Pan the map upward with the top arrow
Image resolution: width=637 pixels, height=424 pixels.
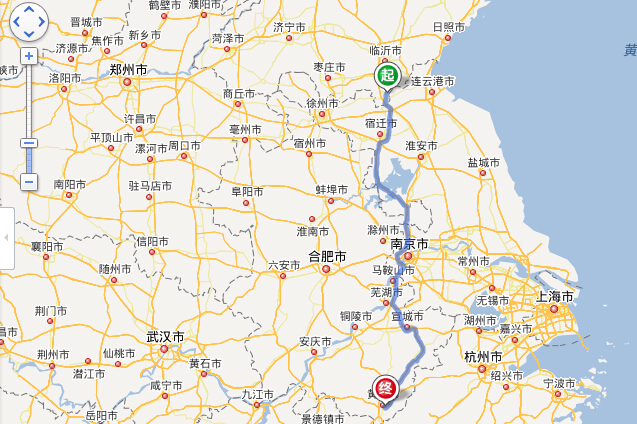pos(29,9)
